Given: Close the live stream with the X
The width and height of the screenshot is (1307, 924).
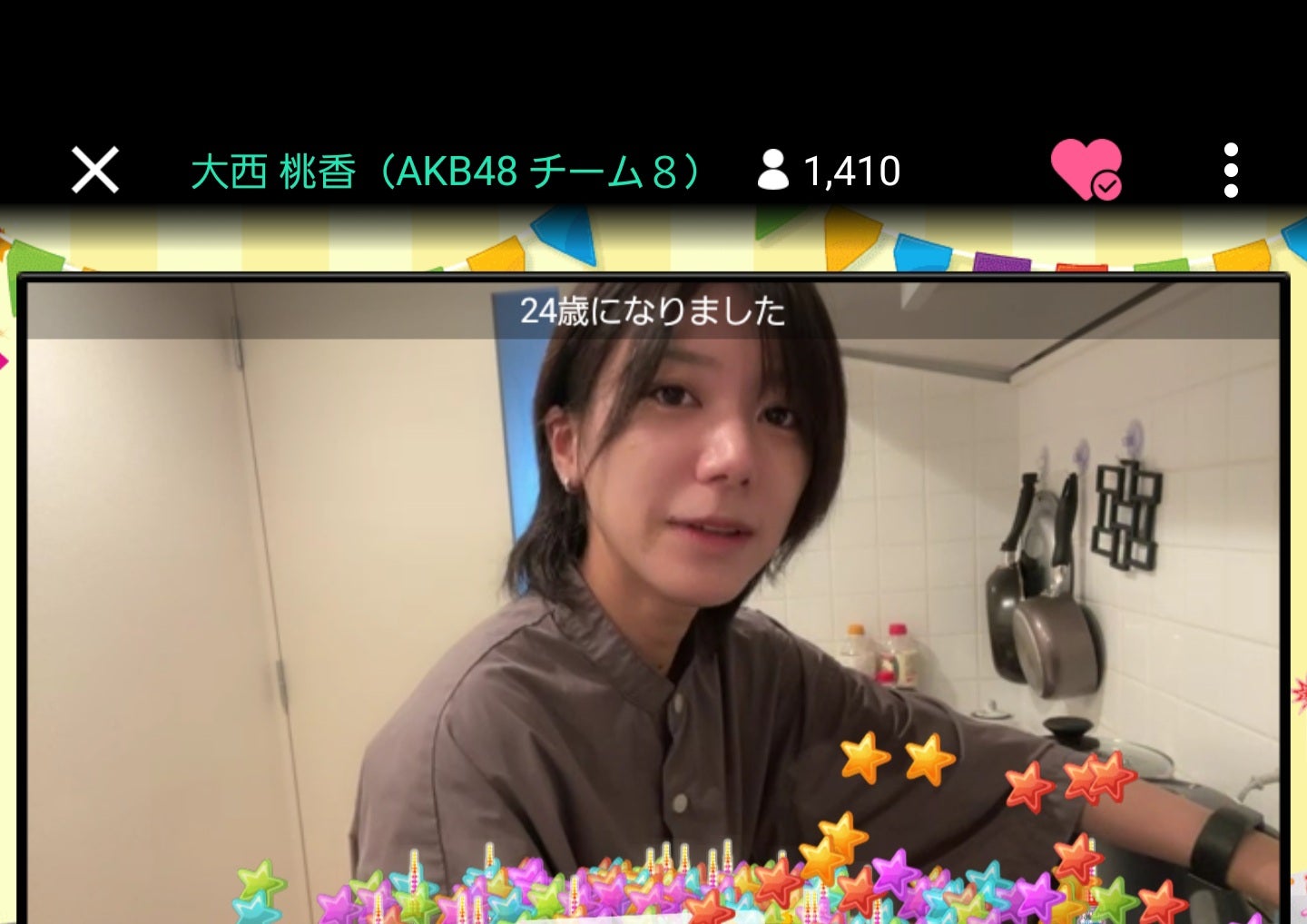Looking at the screenshot, I should (x=95, y=170).
